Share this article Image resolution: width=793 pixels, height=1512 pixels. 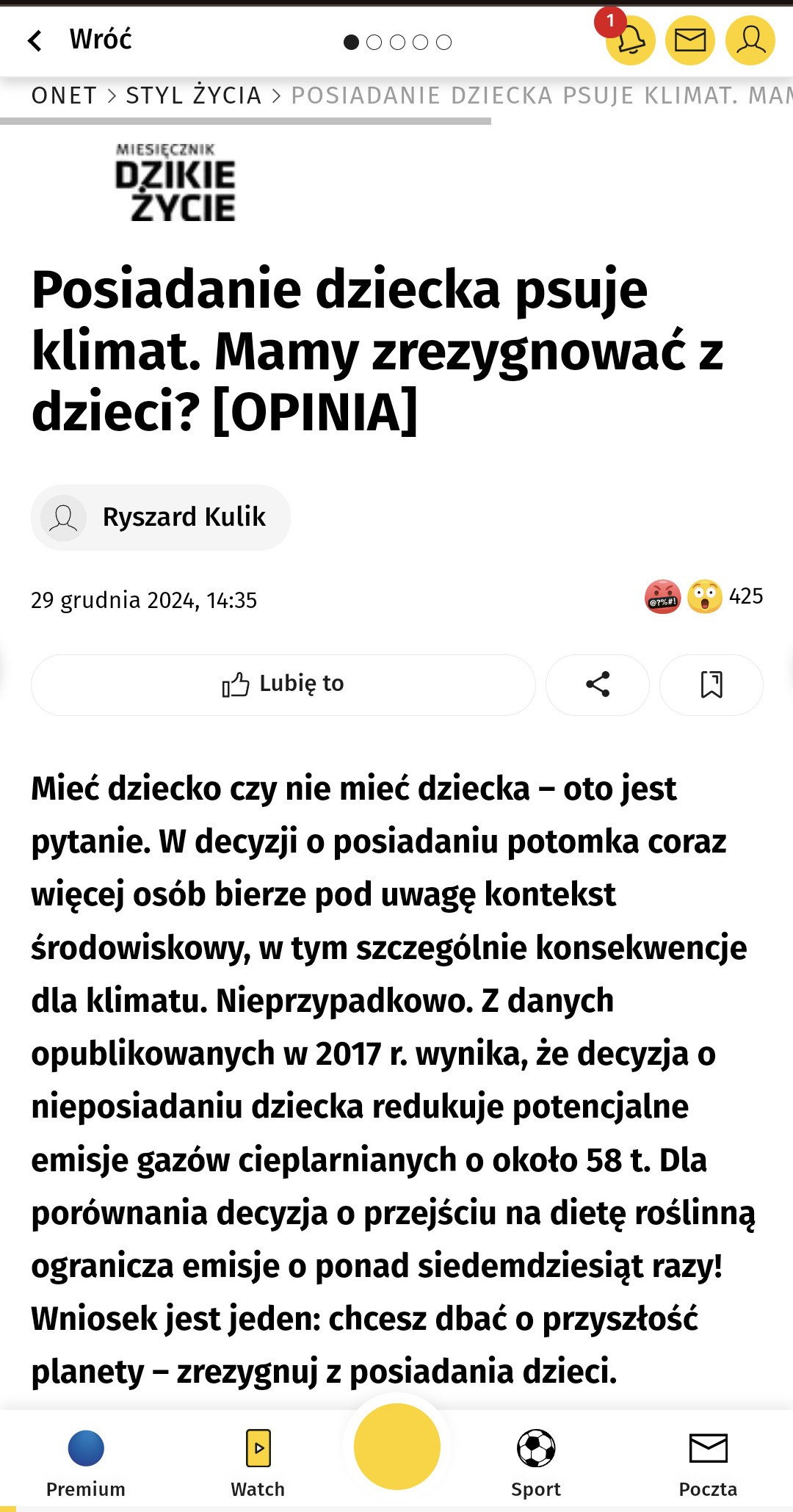click(598, 684)
